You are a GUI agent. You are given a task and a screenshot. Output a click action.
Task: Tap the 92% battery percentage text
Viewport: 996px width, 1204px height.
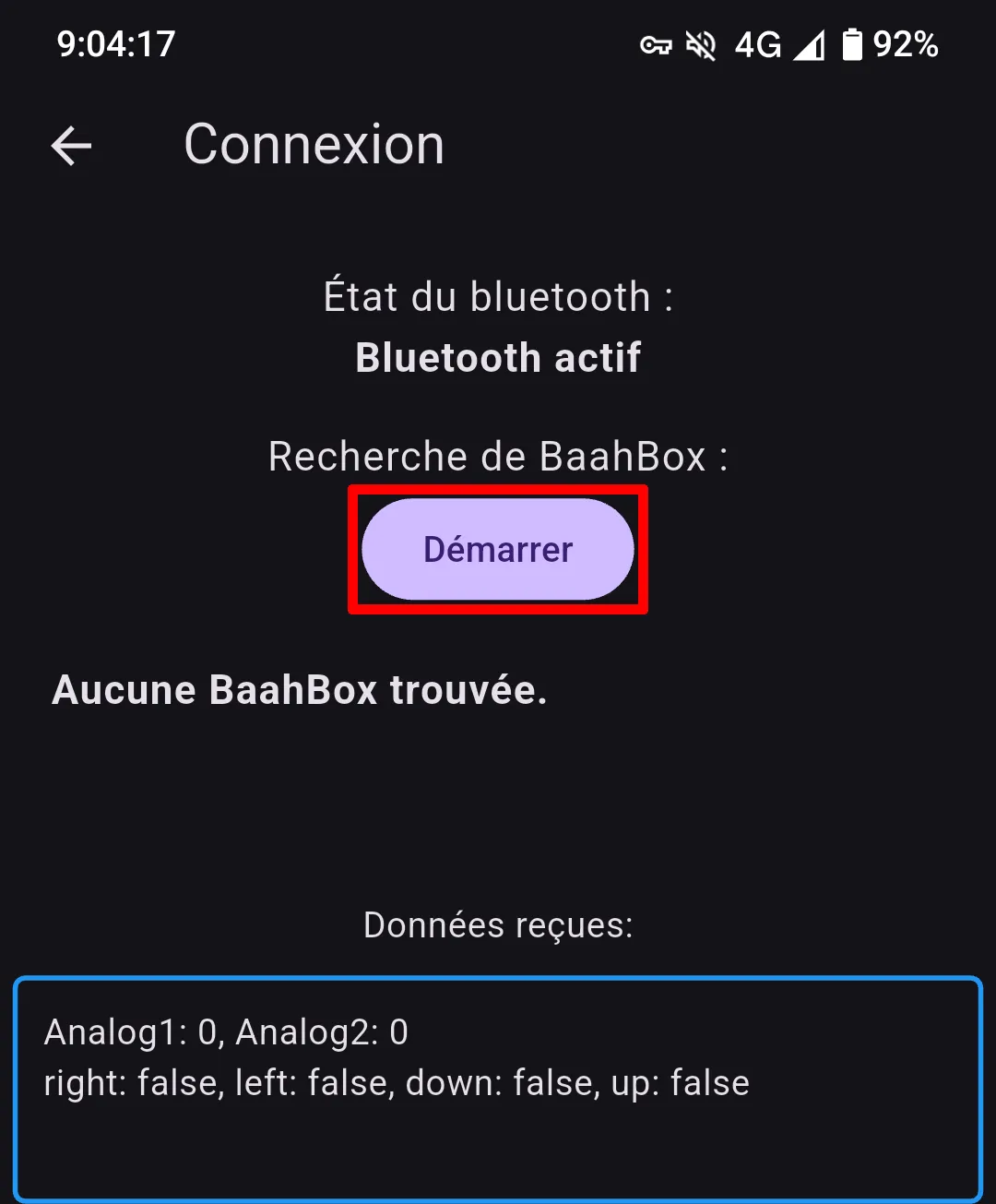click(907, 45)
